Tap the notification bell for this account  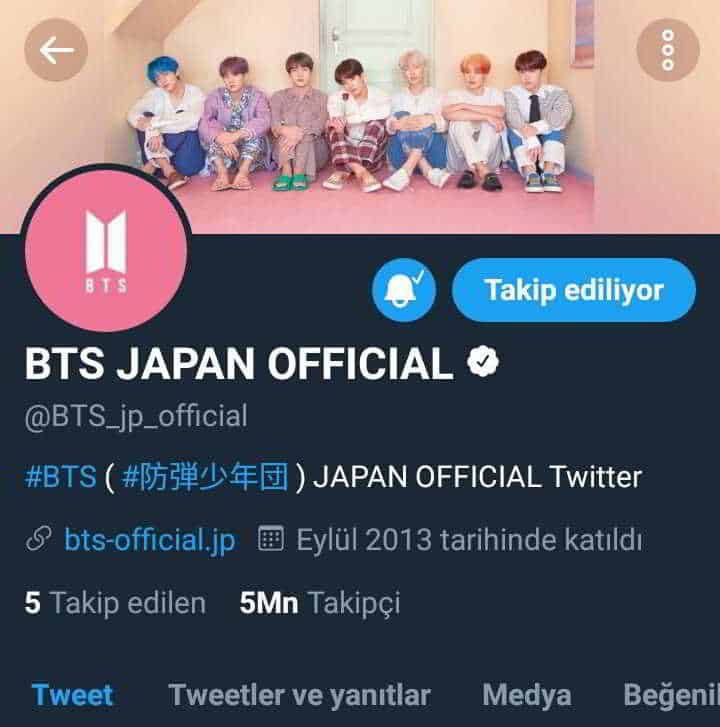(404, 290)
